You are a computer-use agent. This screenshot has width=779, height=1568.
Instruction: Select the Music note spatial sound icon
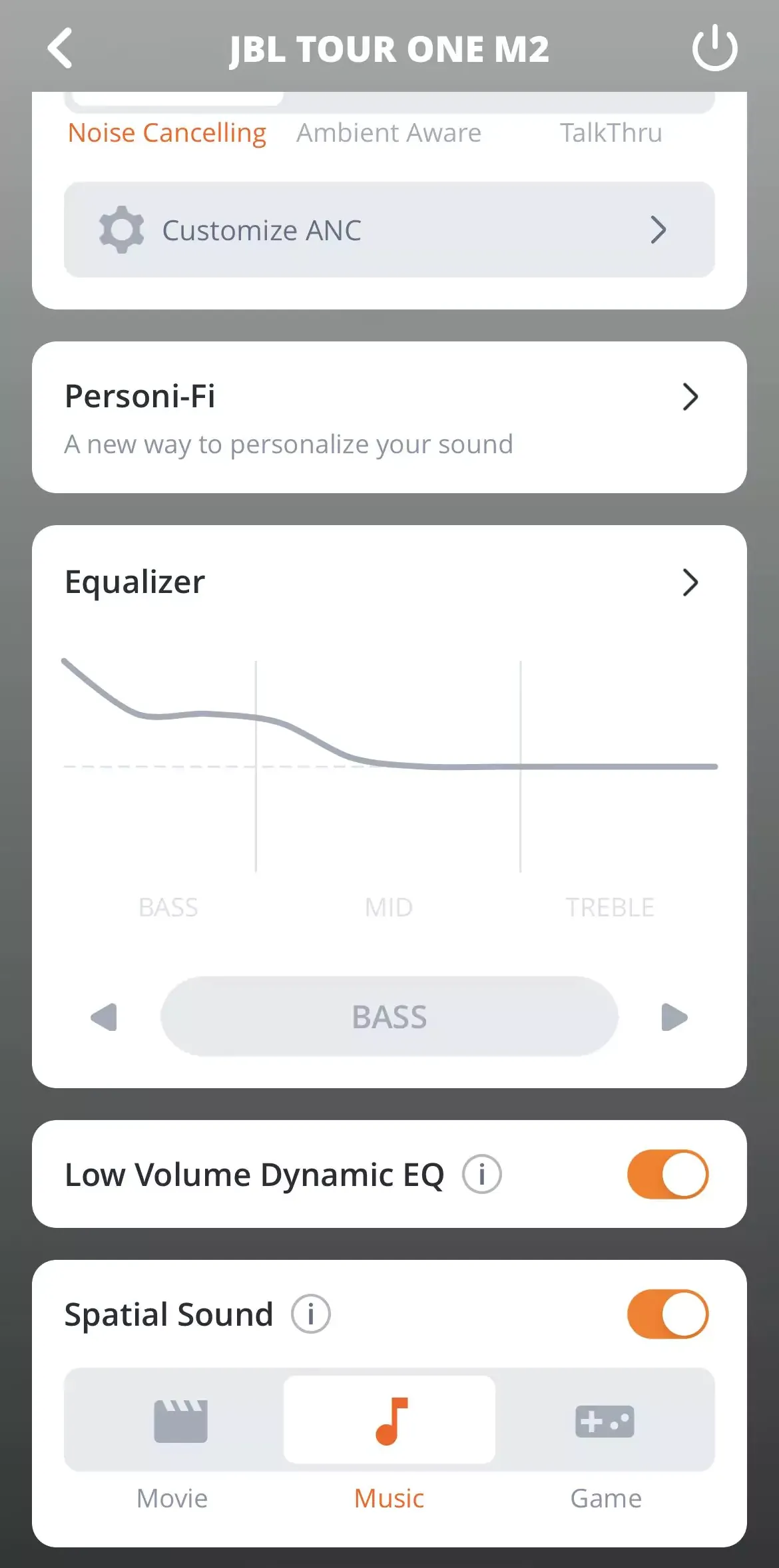pyautogui.click(x=388, y=1422)
